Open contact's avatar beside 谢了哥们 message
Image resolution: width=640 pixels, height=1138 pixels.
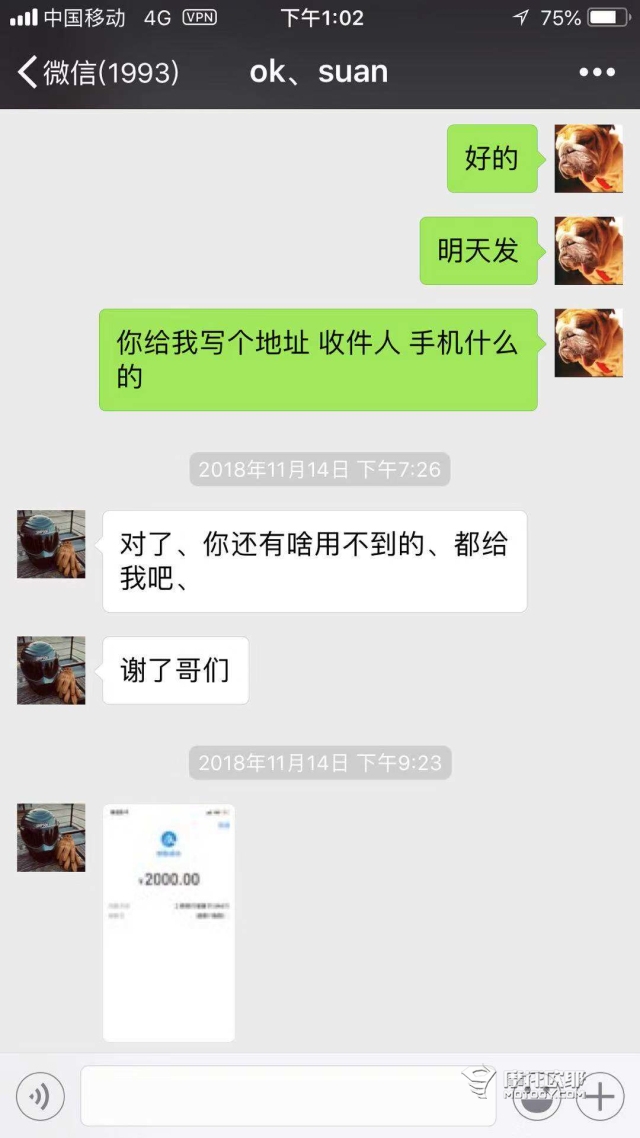tap(51, 670)
